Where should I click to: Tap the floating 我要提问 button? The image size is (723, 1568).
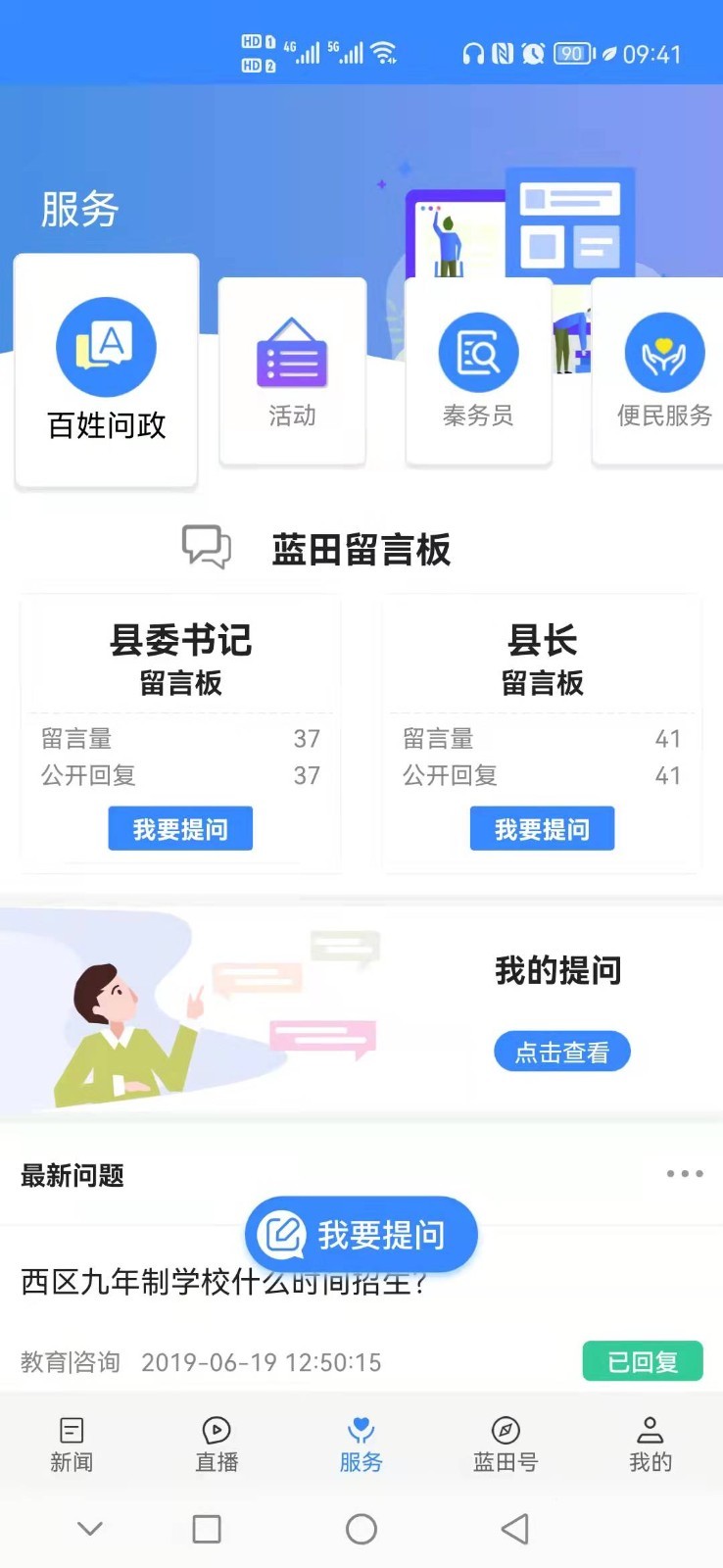[361, 1235]
